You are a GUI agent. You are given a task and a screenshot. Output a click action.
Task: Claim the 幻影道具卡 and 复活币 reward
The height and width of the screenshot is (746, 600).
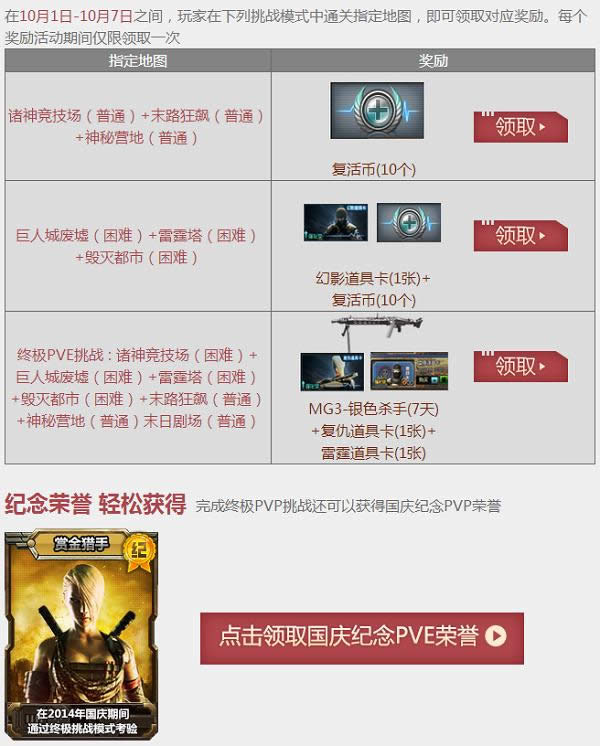tap(520, 236)
